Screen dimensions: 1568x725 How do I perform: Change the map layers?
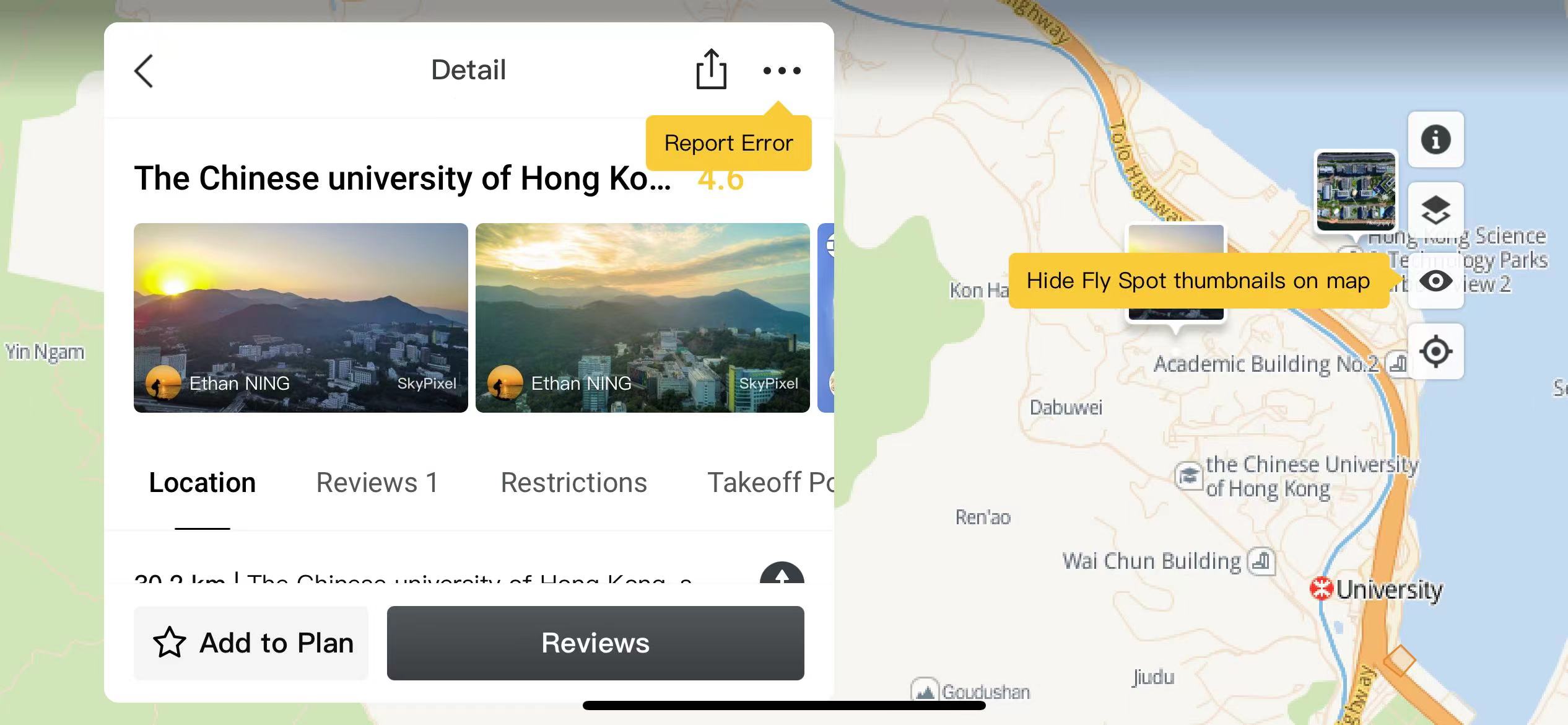click(1435, 210)
